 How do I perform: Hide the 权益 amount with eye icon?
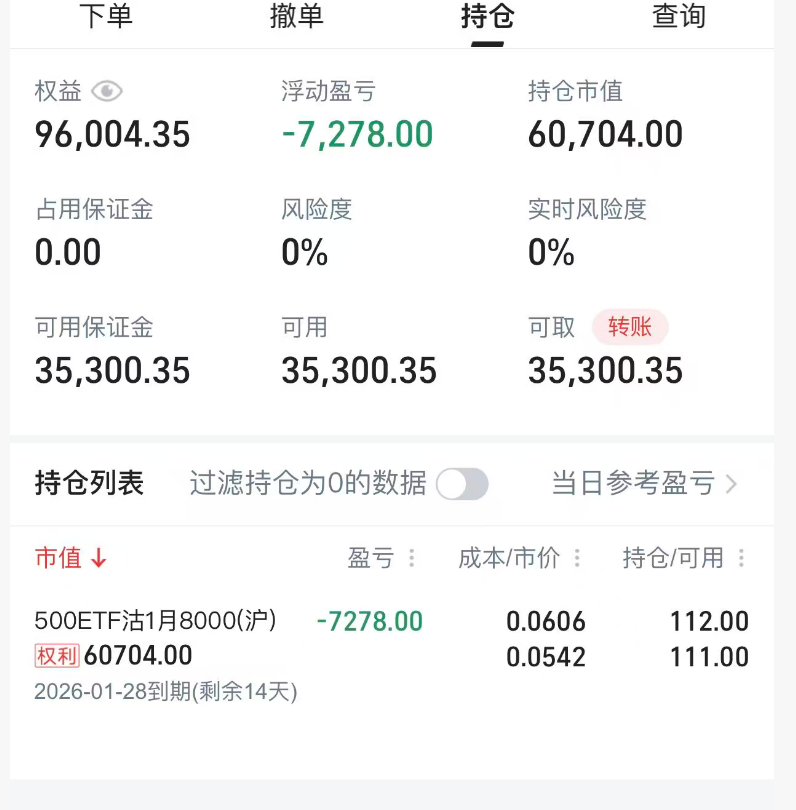(x=107, y=92)
